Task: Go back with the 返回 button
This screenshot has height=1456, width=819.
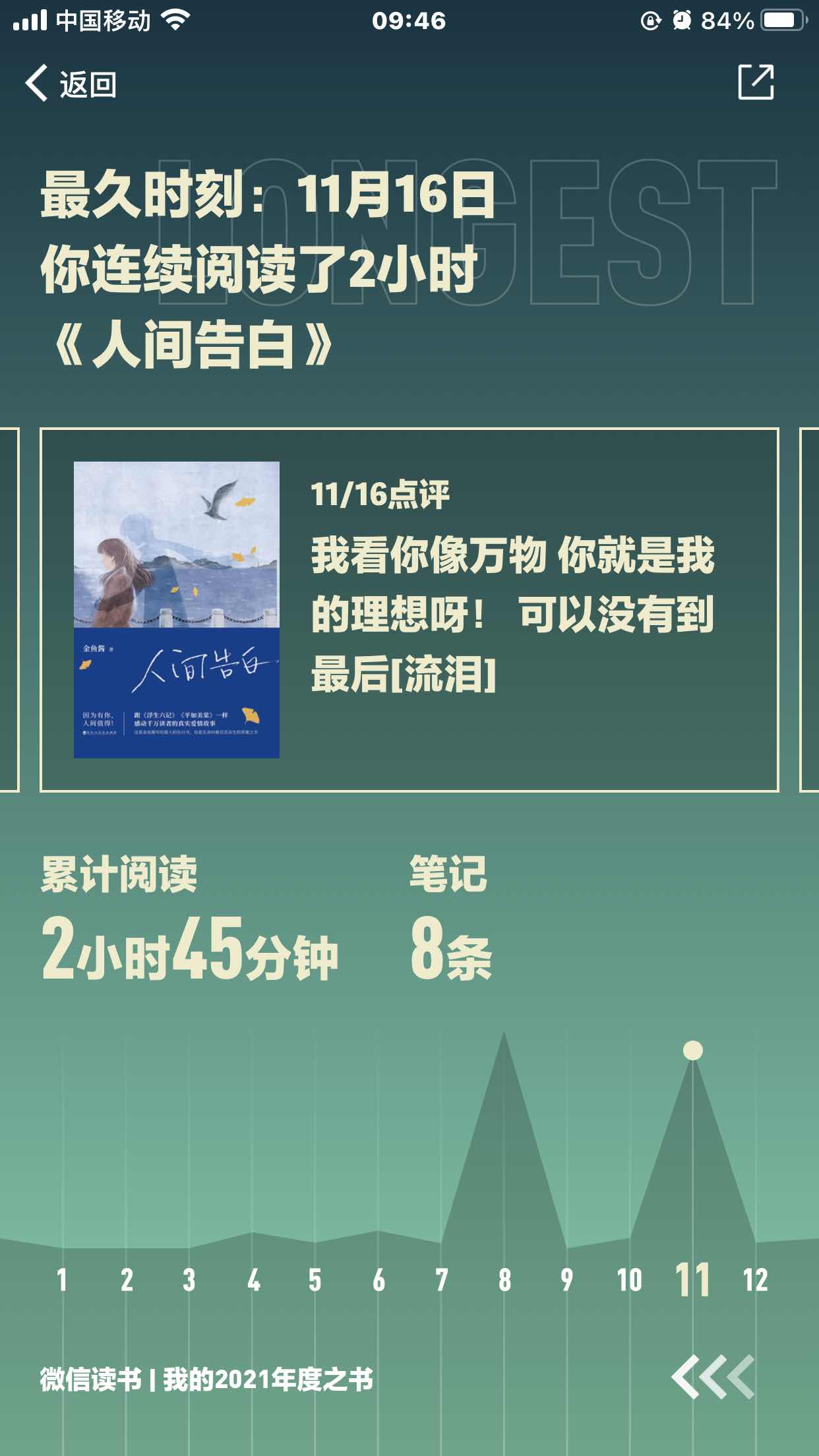Action: [71, 84]
